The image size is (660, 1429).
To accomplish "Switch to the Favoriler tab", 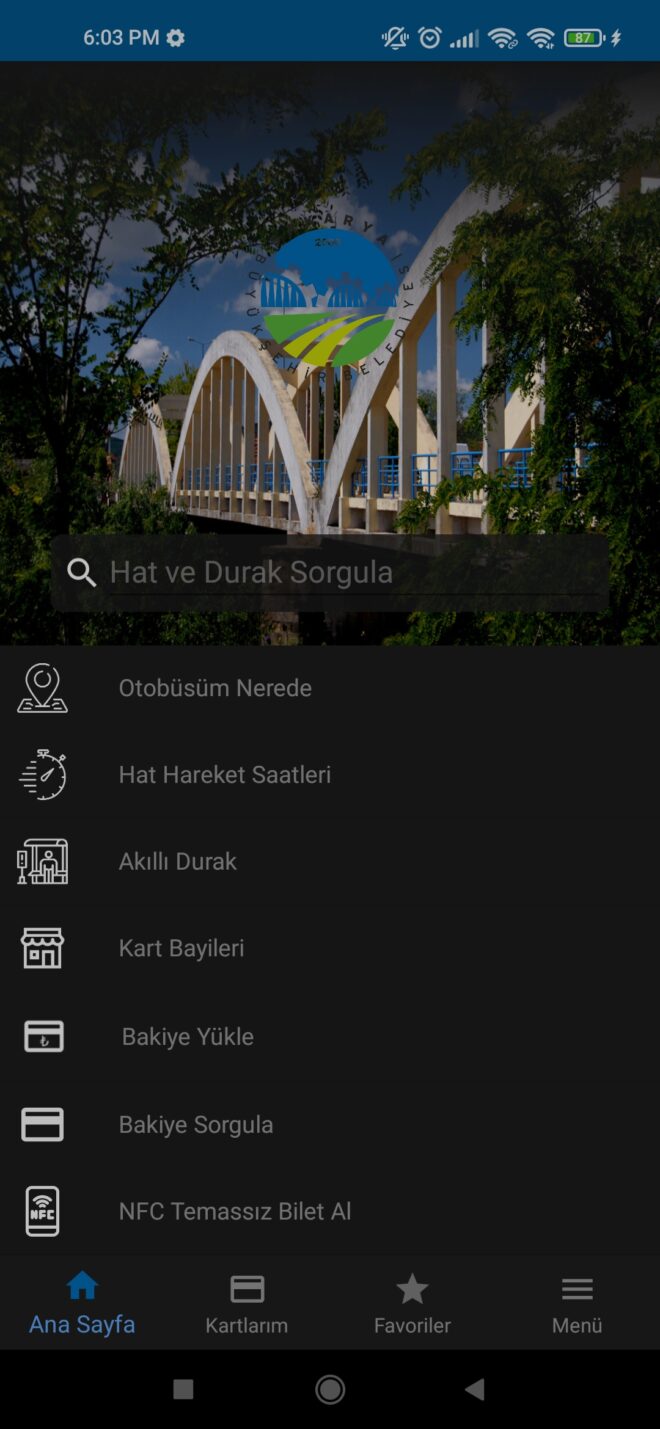I will click(x=412, y=1304).
